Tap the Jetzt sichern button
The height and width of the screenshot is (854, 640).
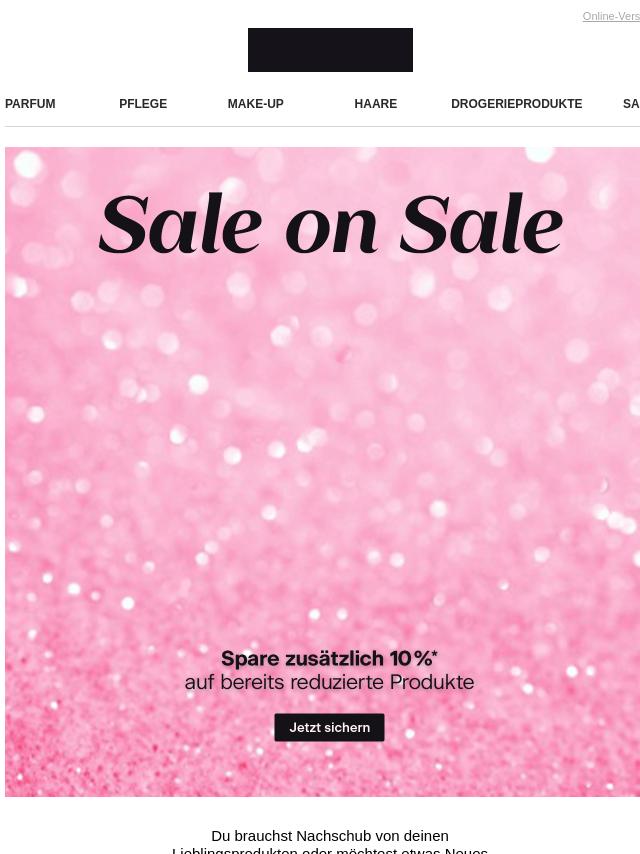pyautogui.click(x=329, y=727)
